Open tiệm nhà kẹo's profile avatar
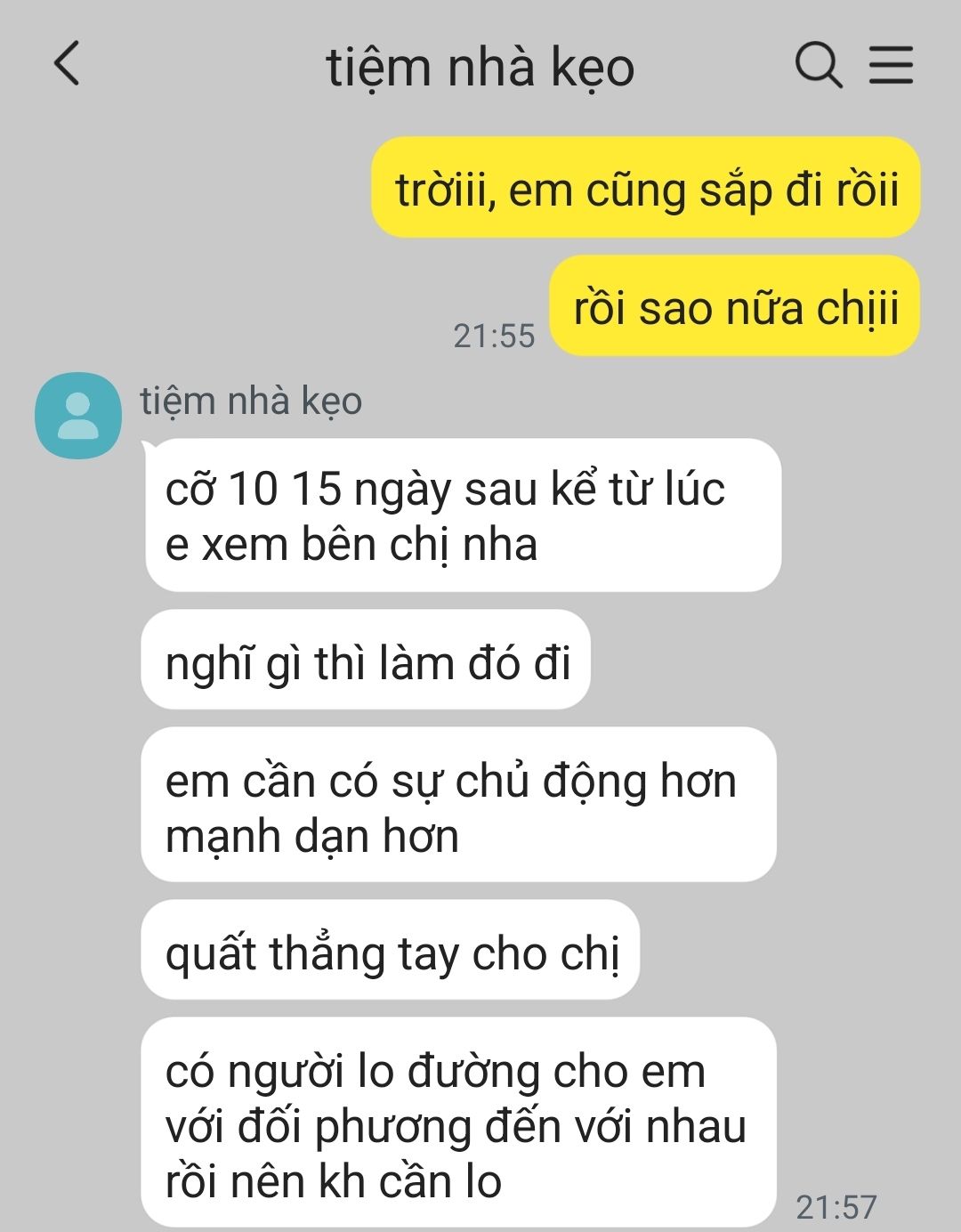This screenshot has height=1232, width=961. [x=77, y=416]
